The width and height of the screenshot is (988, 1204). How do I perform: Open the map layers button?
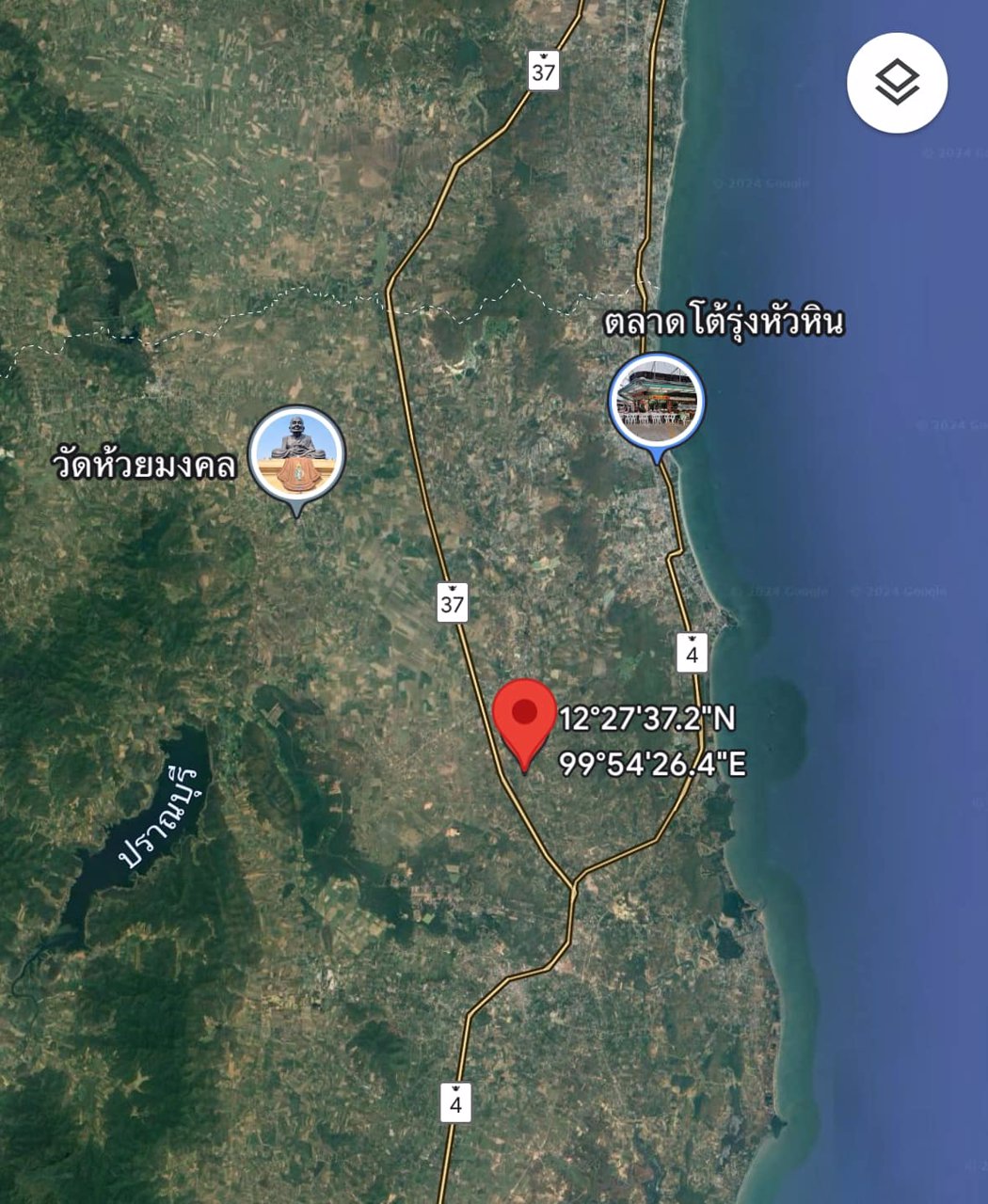point(897,83)
